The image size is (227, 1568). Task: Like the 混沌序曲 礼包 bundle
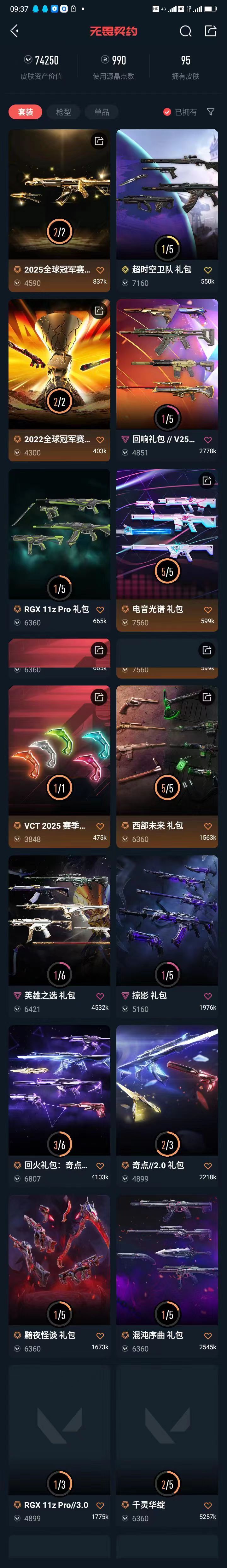point(208,1335)
